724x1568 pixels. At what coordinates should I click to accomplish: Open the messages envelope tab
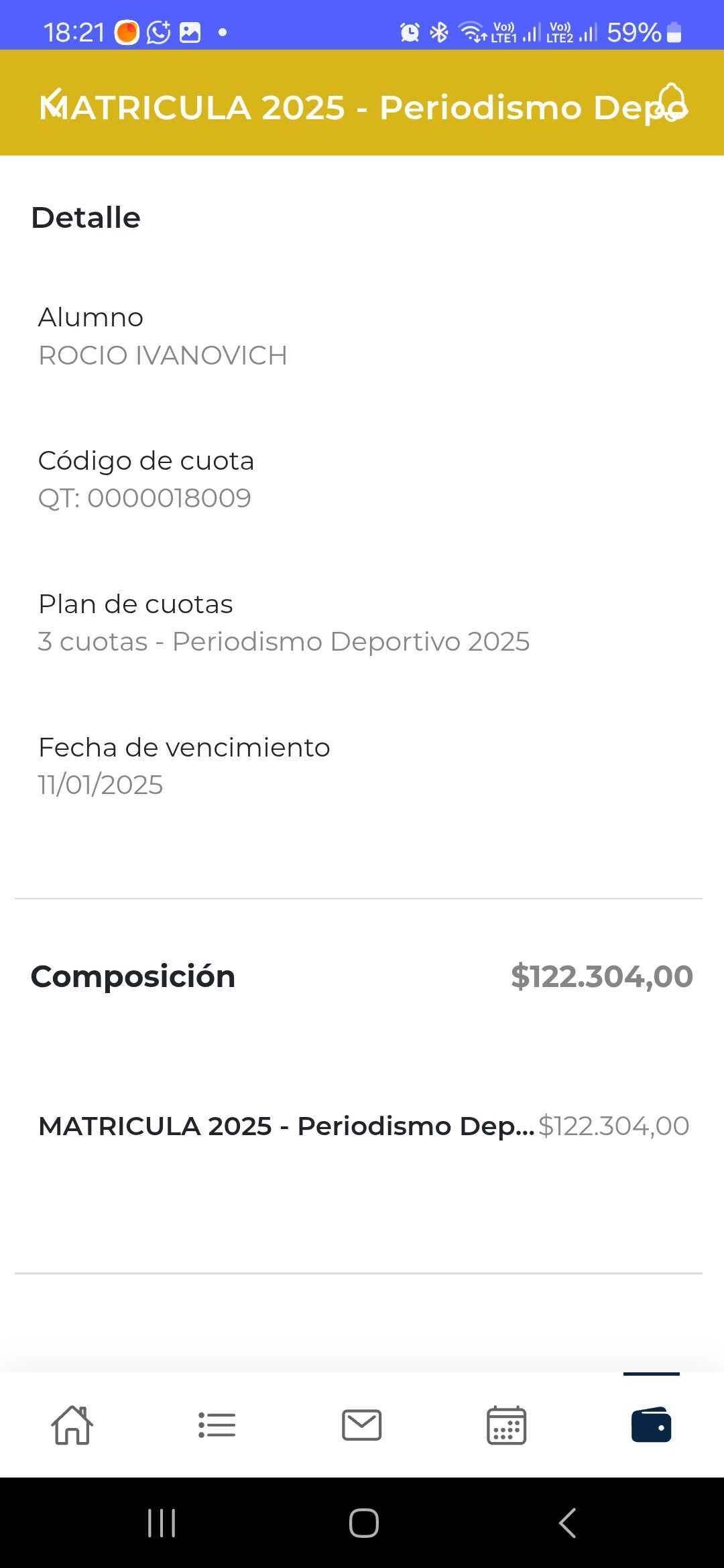tap(362, 1425)
